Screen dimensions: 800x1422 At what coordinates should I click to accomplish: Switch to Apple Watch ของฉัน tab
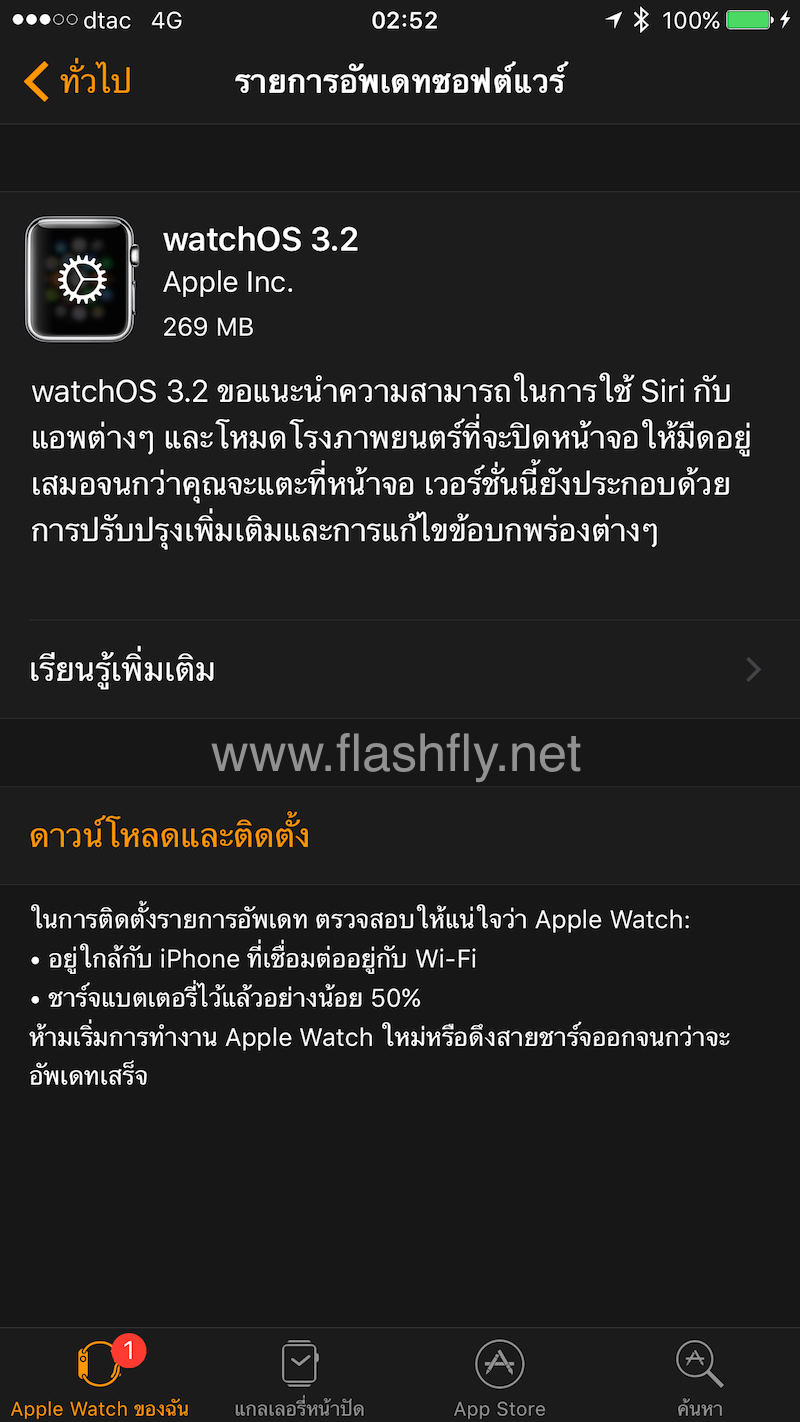point(100,1378)
